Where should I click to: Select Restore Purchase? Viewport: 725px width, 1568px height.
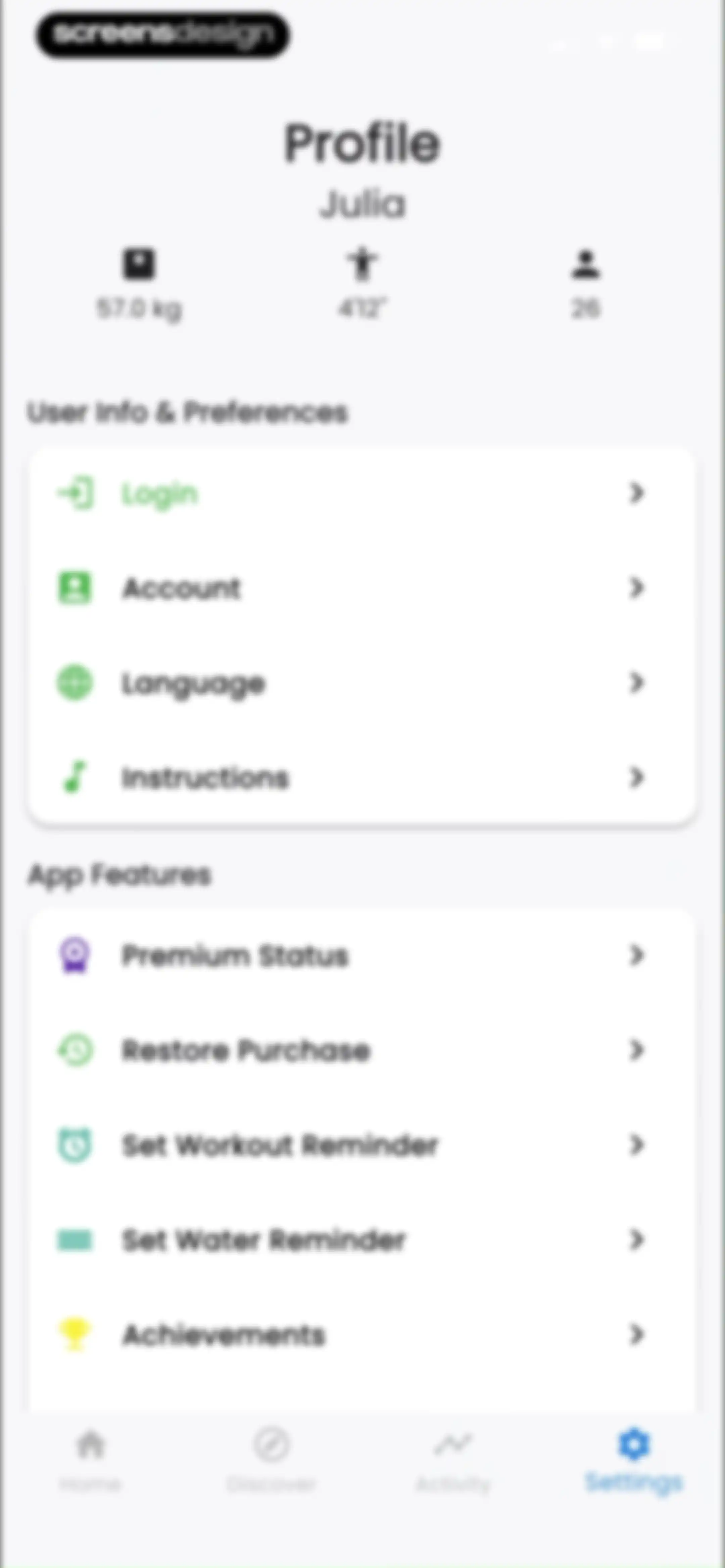(x=362, y=1051)
